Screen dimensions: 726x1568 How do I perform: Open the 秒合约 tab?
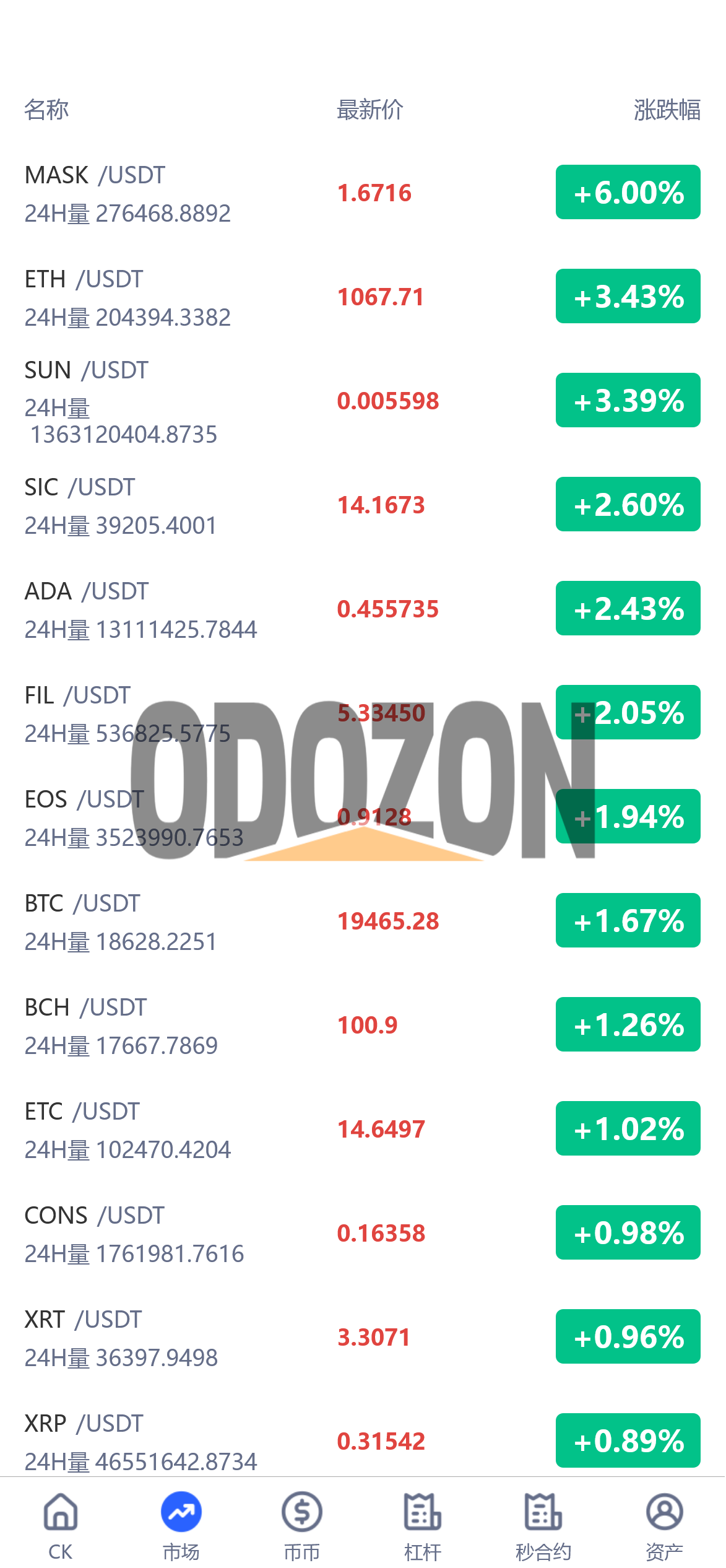[x=543, y=1525]
